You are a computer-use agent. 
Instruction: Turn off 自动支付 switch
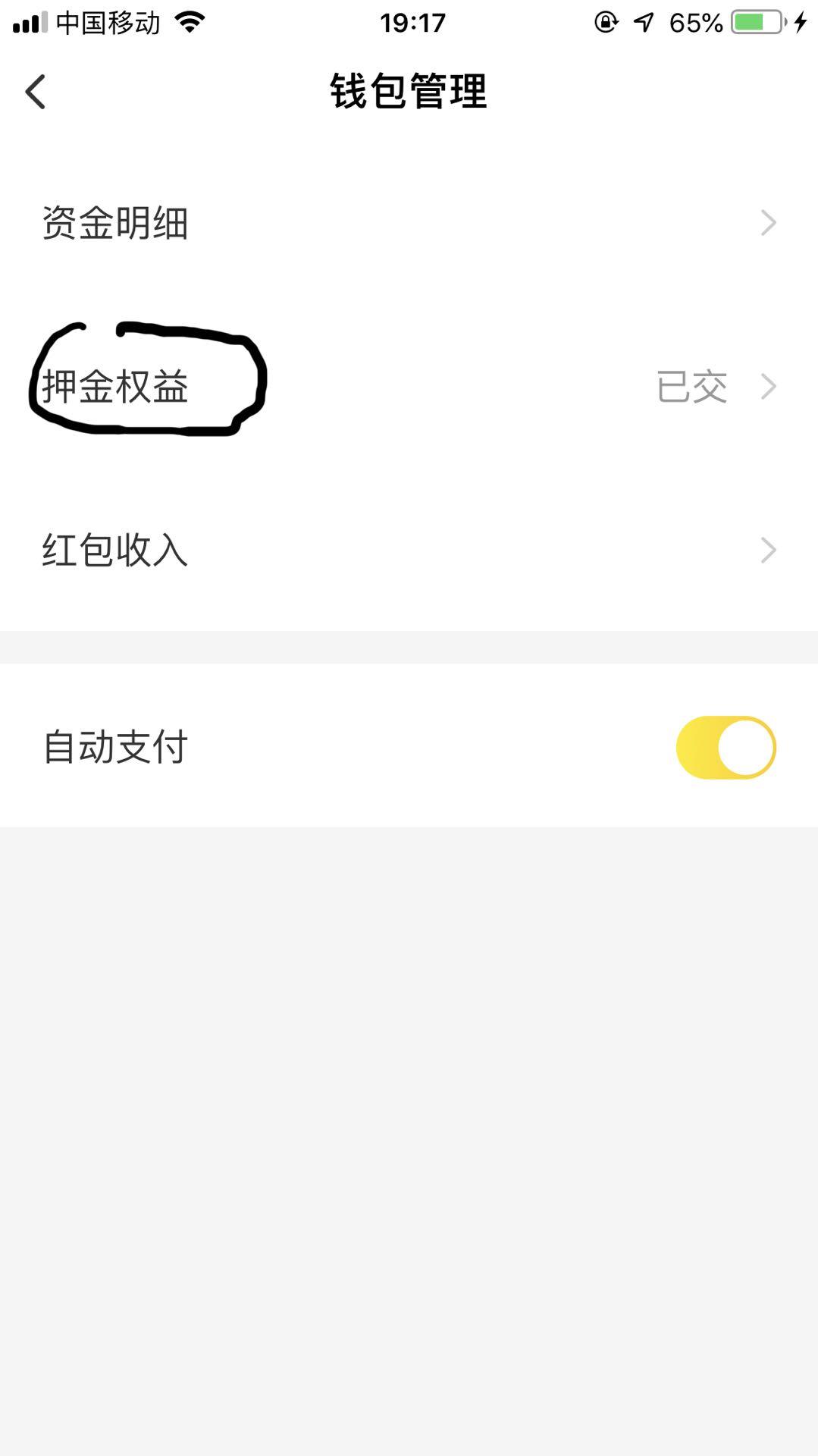[x=726, y=748]
